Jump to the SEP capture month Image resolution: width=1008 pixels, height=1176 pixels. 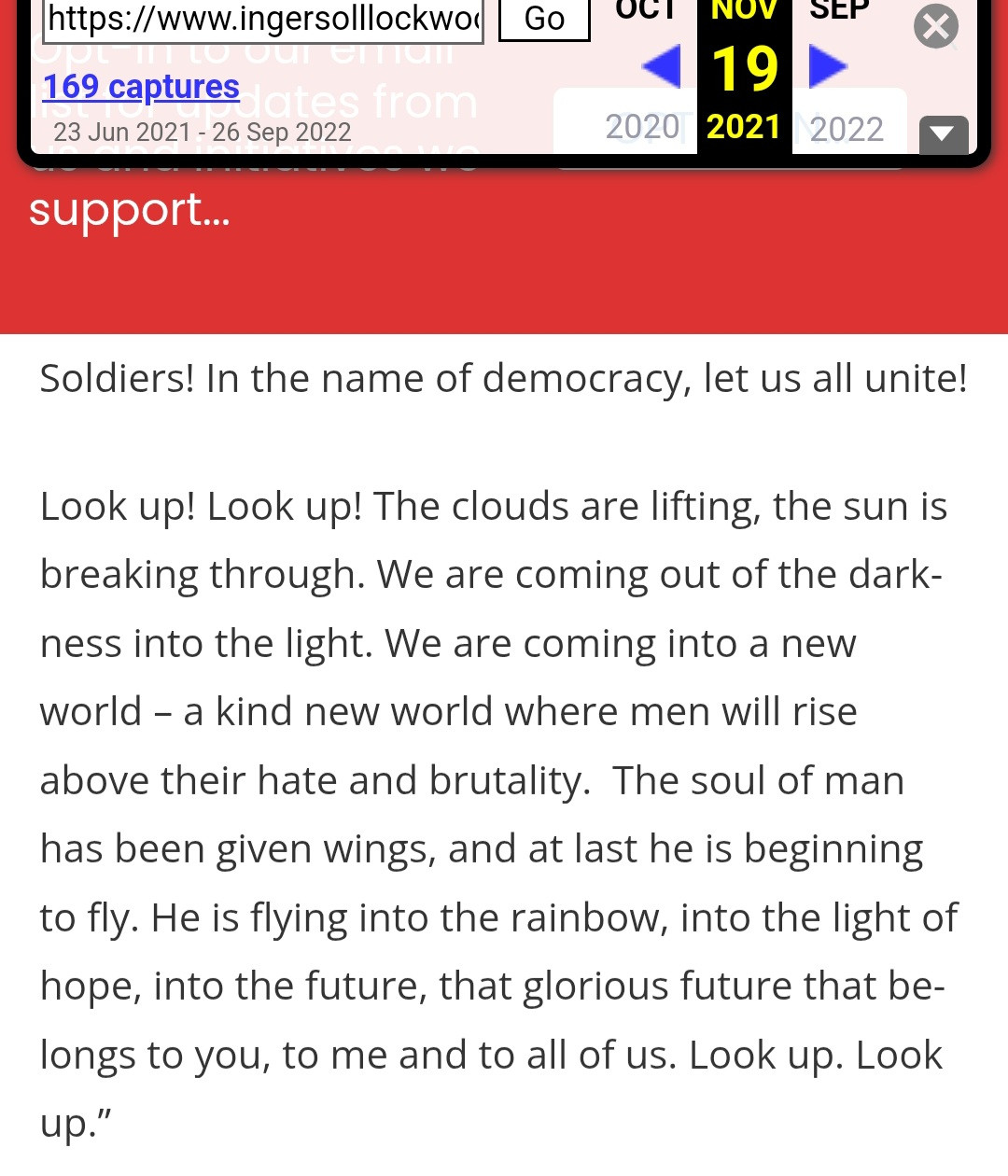838,11
